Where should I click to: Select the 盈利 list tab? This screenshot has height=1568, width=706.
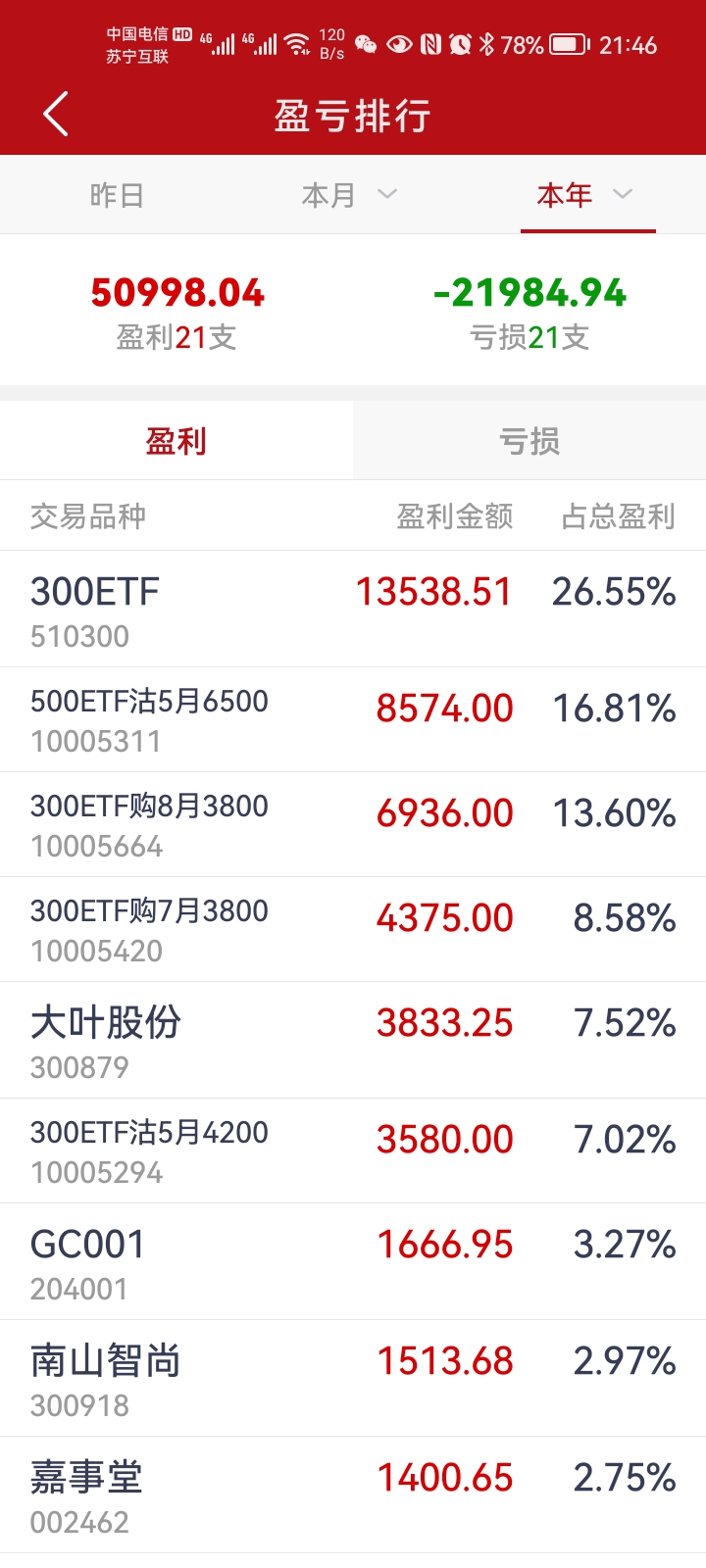pos(176,441)
